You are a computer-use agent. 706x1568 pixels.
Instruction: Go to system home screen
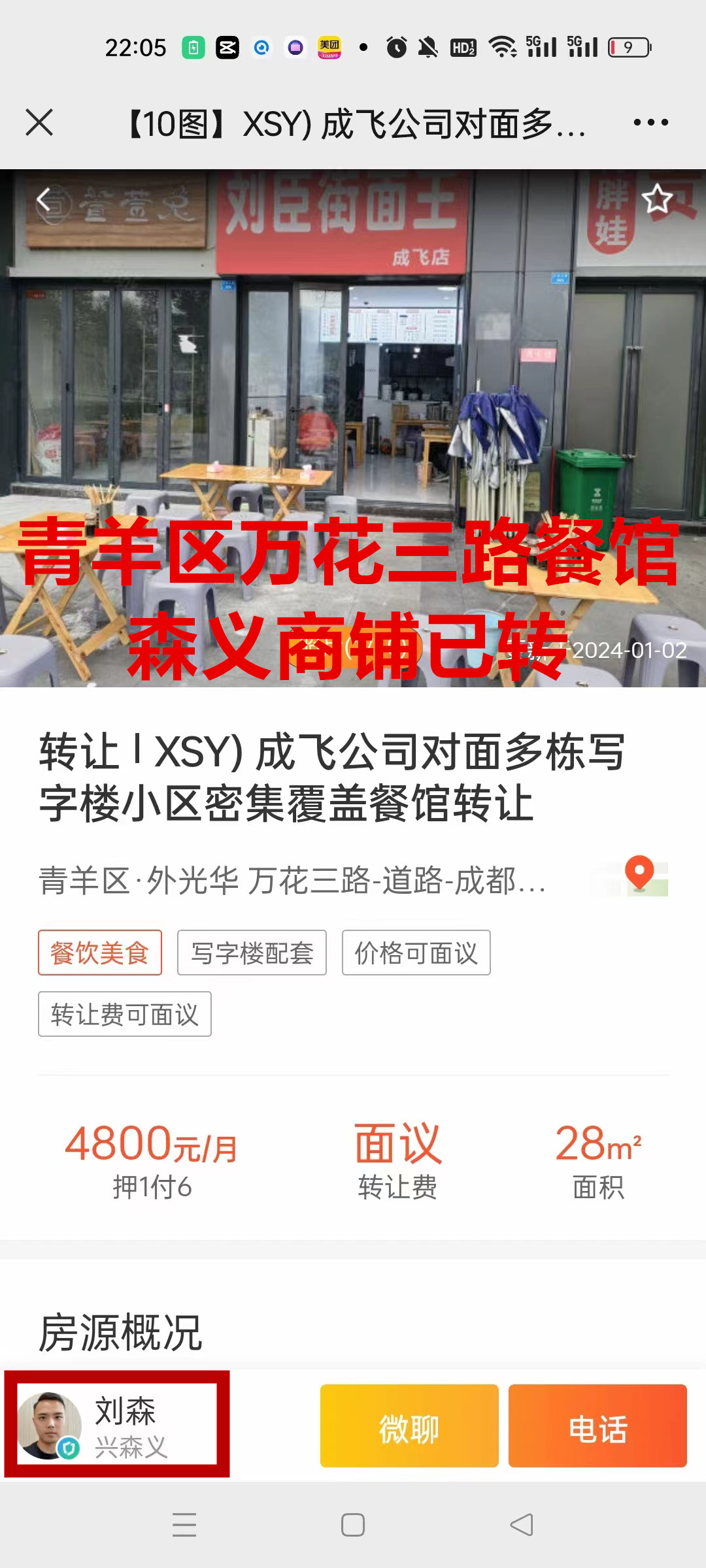[353, 1525]
